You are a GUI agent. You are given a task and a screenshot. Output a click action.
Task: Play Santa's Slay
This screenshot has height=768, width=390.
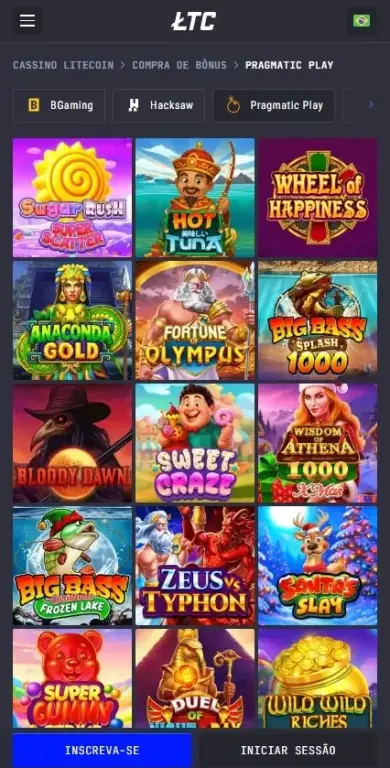coord(318,566)
